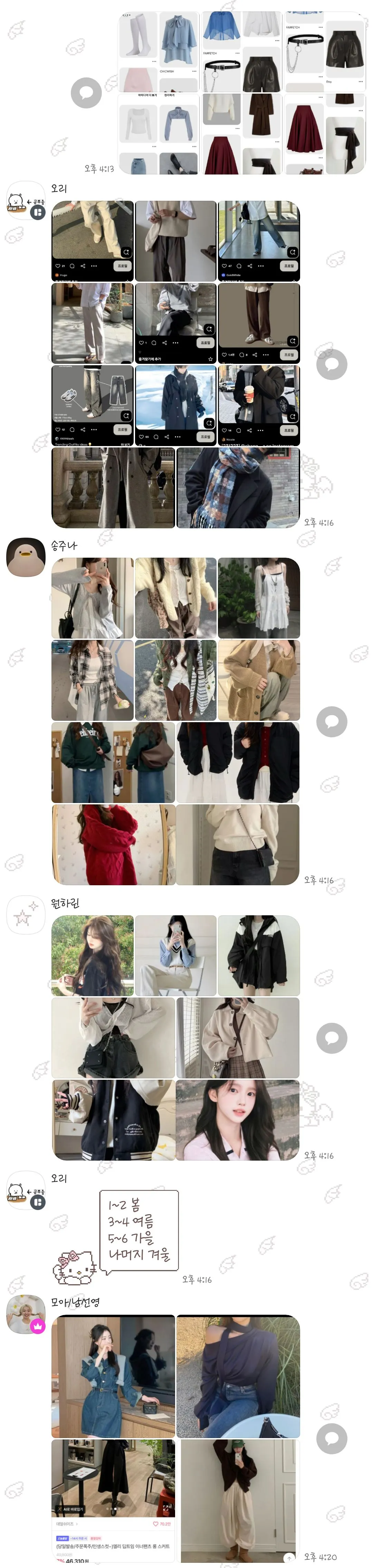Viewport: 373px width, 1568px height.
Task: Open 오리's profile beside the Hello Kitty message
Action: pos(26,1190)
